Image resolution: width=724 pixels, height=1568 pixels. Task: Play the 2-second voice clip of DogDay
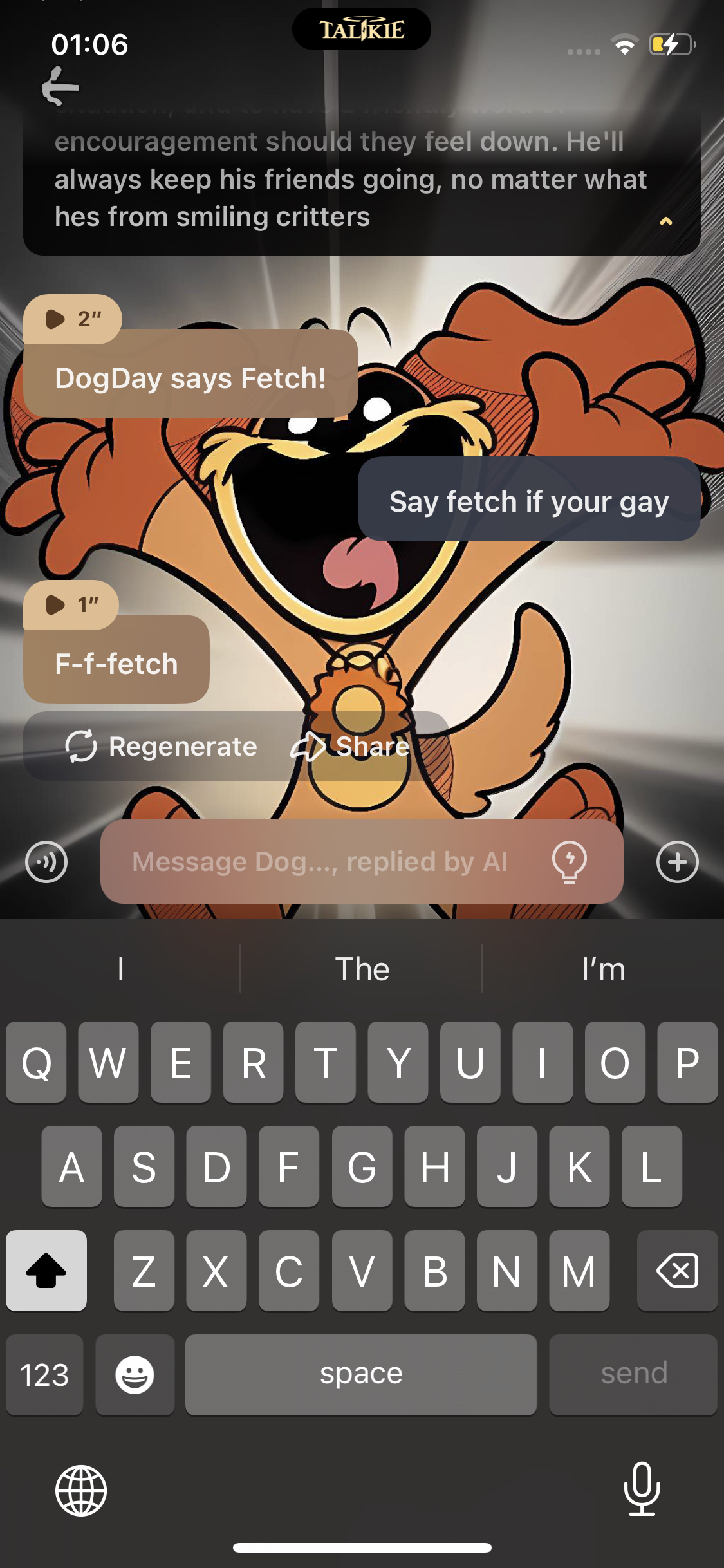pos(72,319)
